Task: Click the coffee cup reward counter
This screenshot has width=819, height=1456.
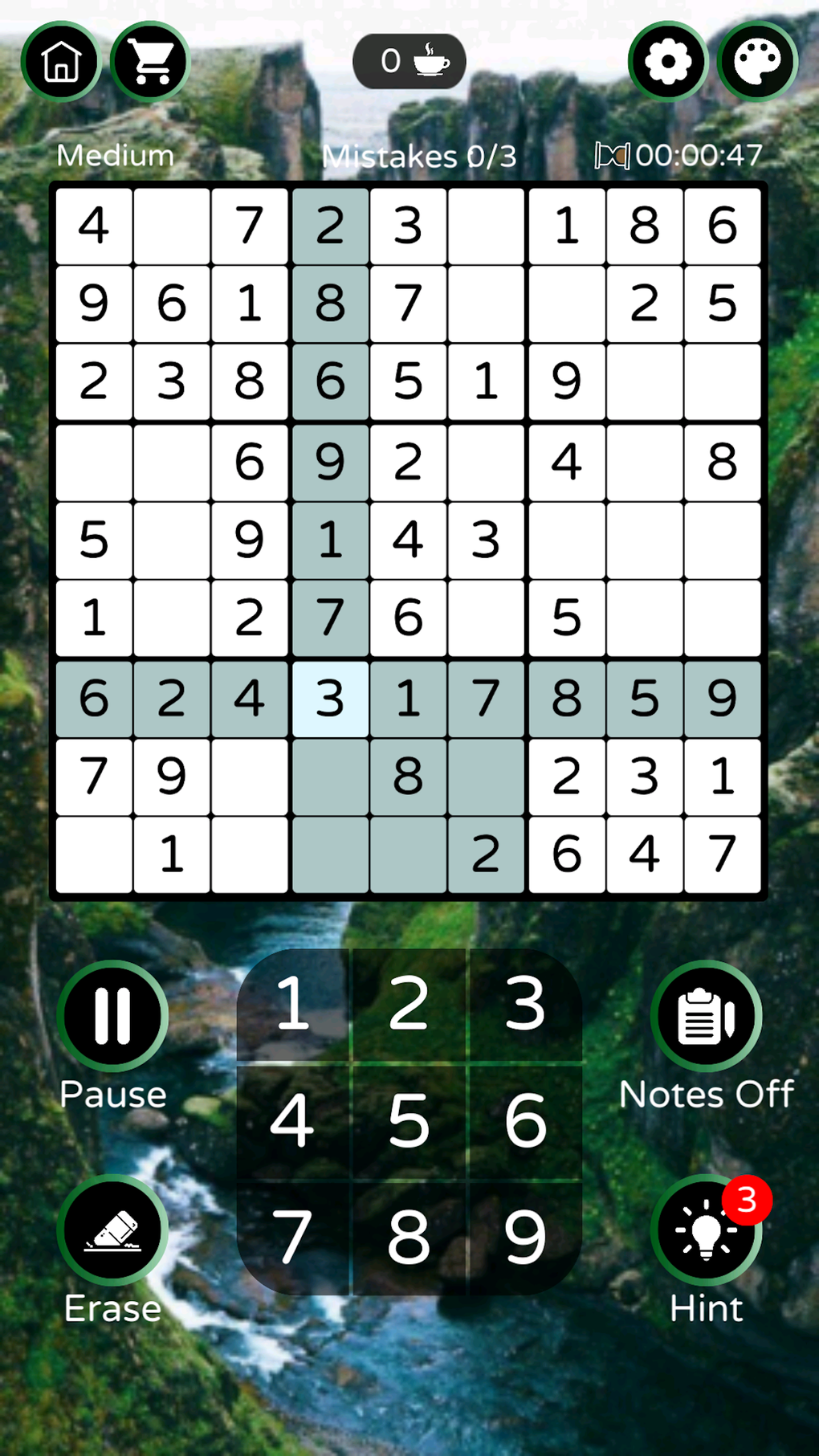Action: 409,61
